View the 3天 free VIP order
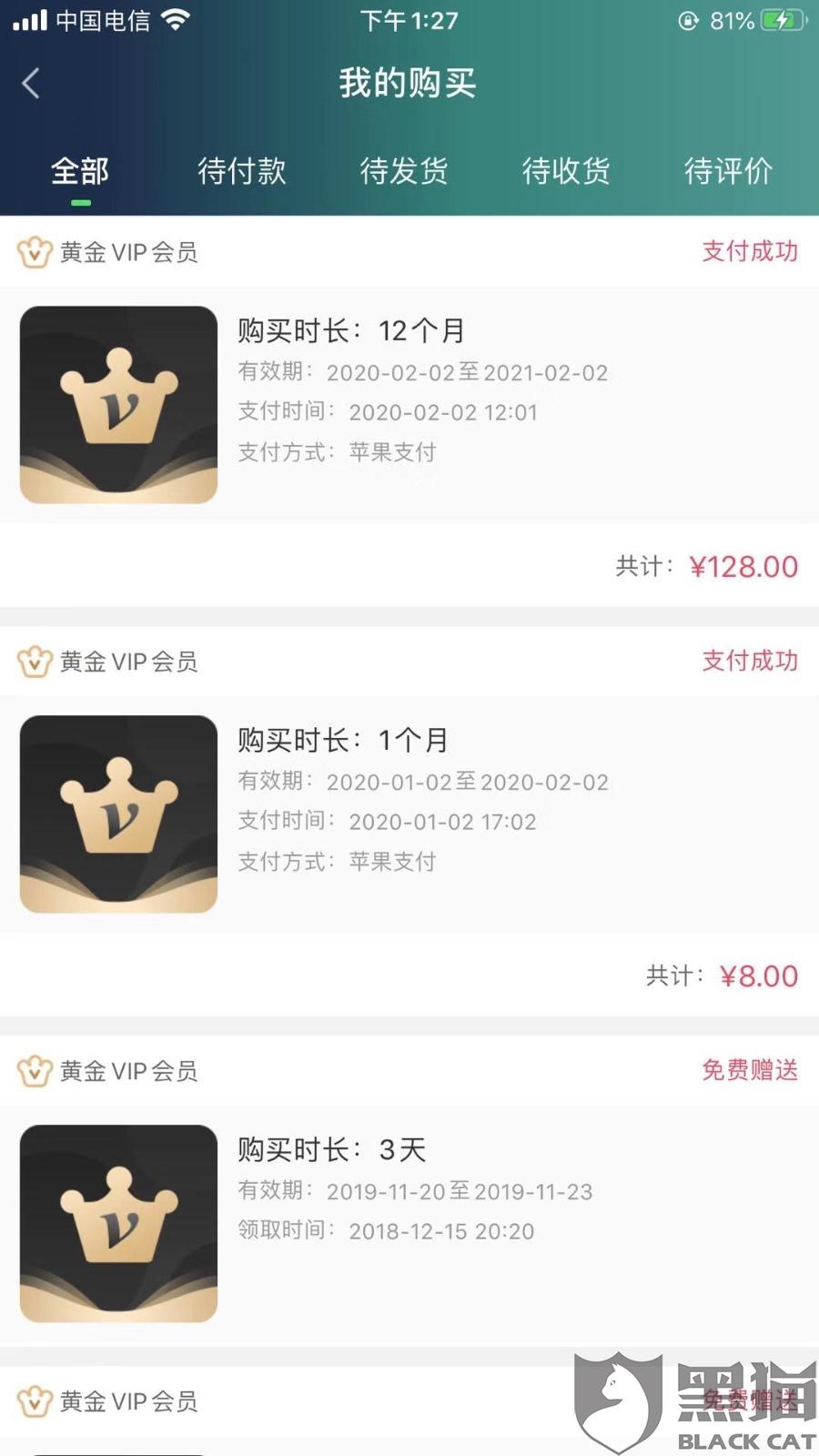The width and height of the screenshot is (819, 1456). 409,1224
